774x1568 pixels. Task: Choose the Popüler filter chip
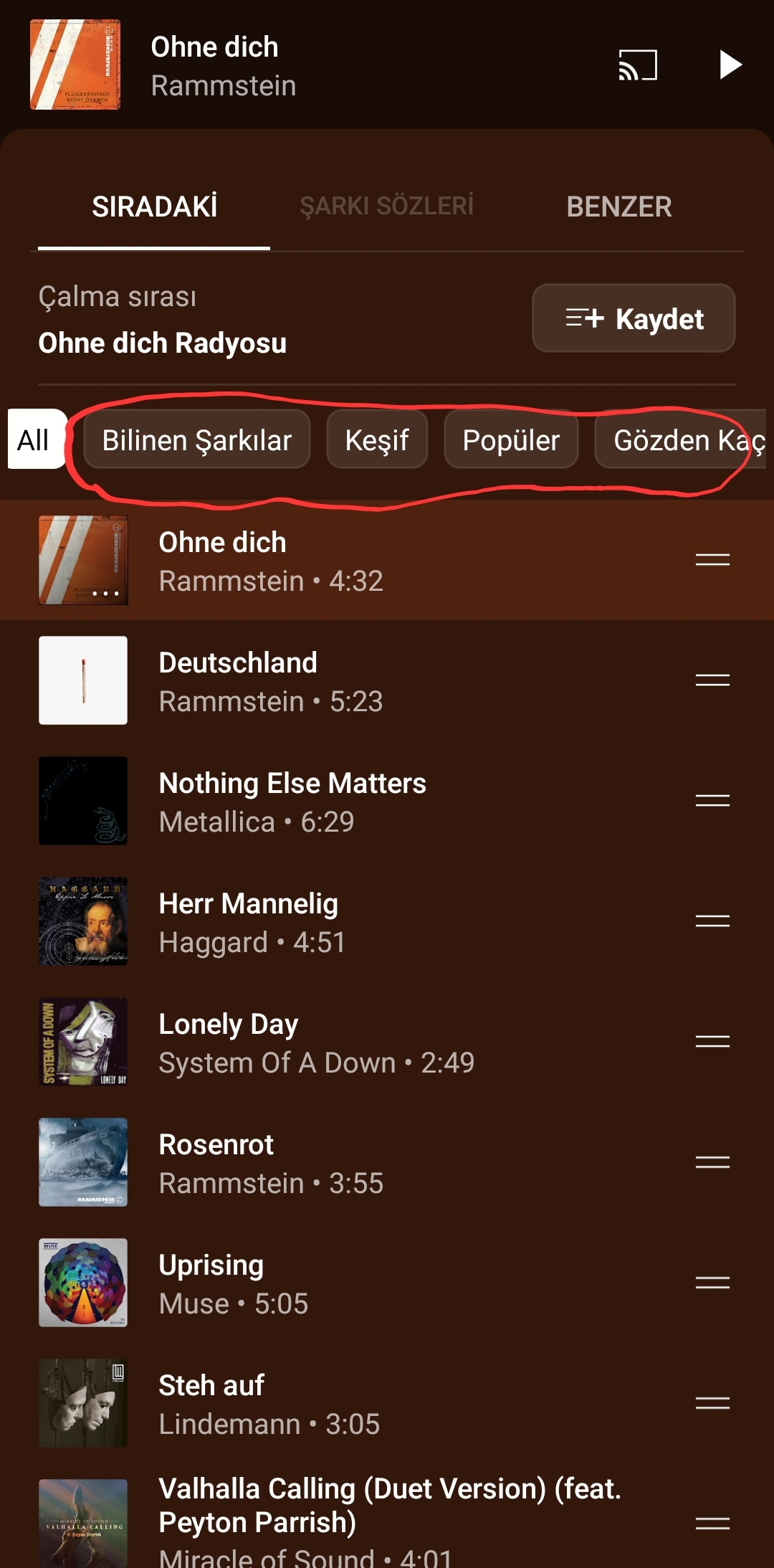click(x=510, y=439)
